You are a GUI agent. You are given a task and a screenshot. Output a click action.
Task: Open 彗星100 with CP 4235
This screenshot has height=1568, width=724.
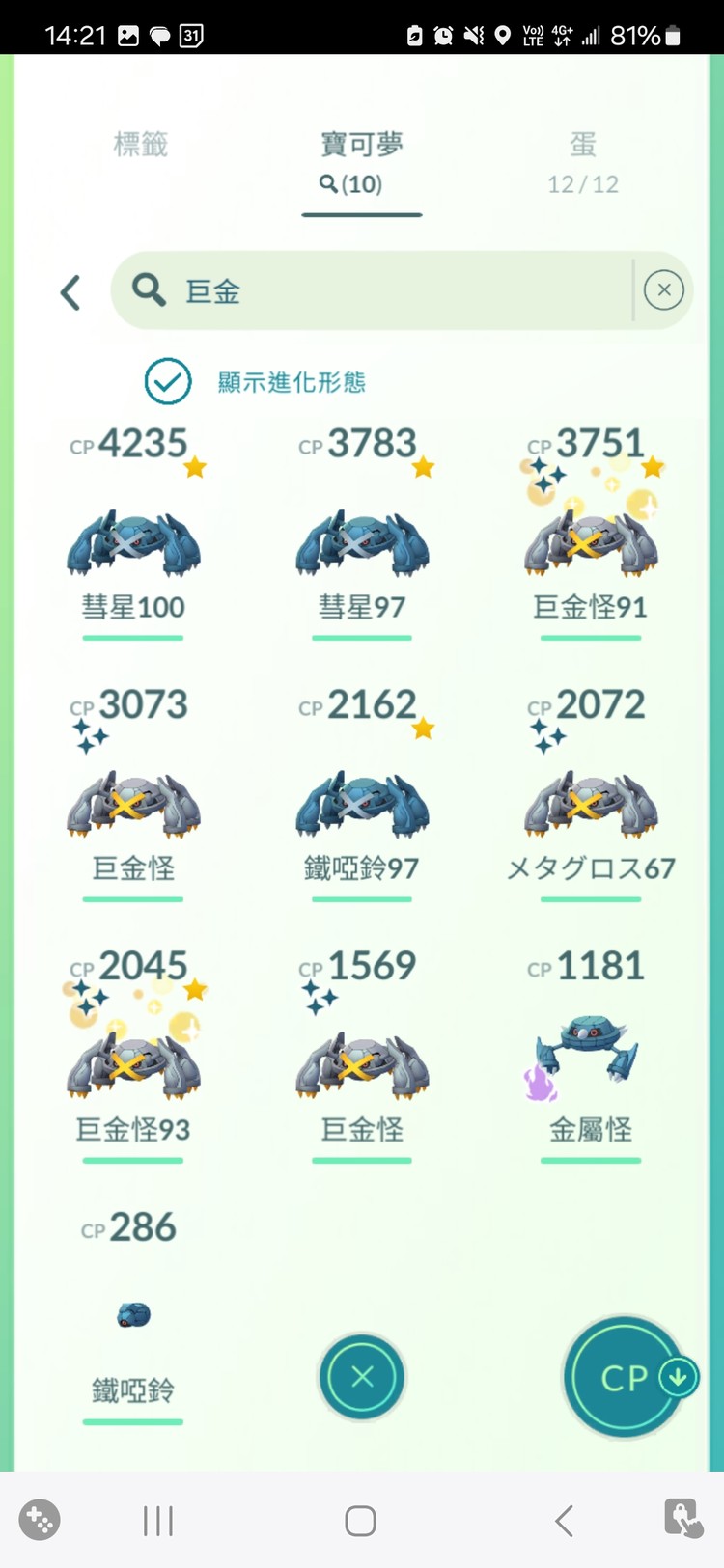133,543
